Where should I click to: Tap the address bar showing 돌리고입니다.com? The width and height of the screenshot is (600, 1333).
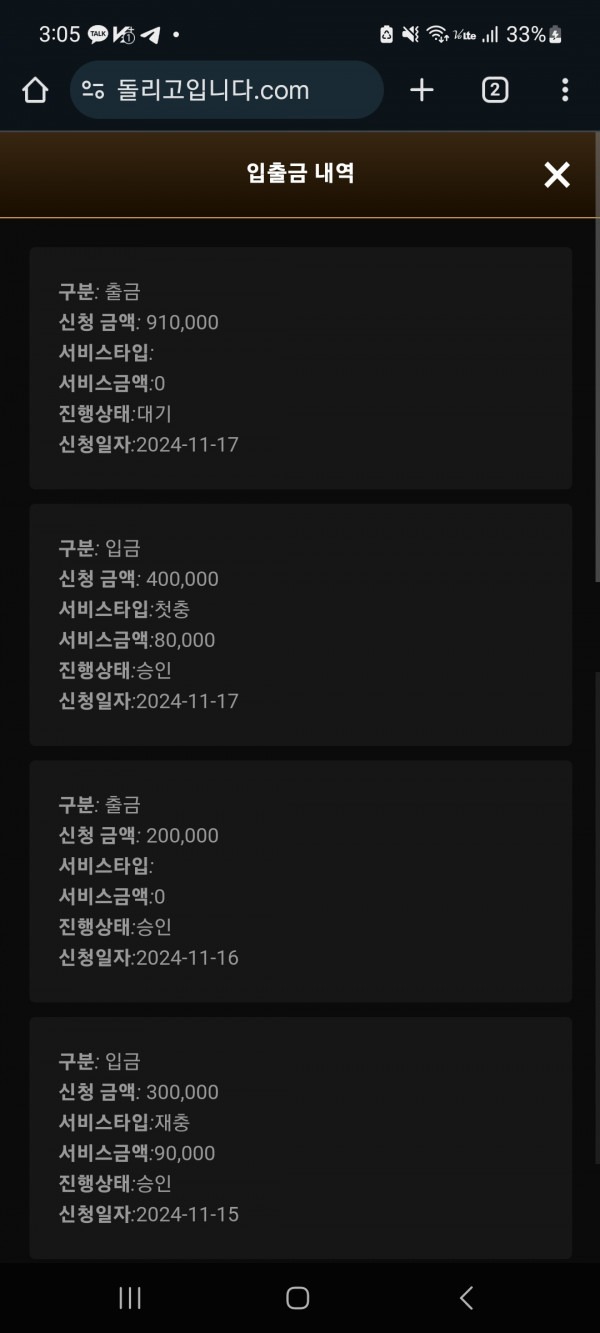tap(227, 90)
